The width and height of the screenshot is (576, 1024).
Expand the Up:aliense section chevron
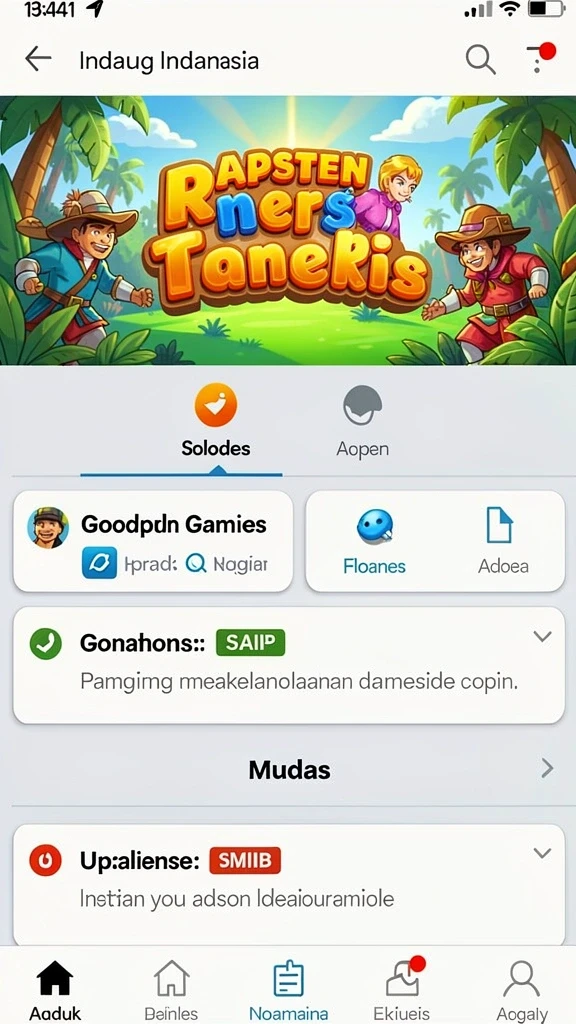click(542, 853)
